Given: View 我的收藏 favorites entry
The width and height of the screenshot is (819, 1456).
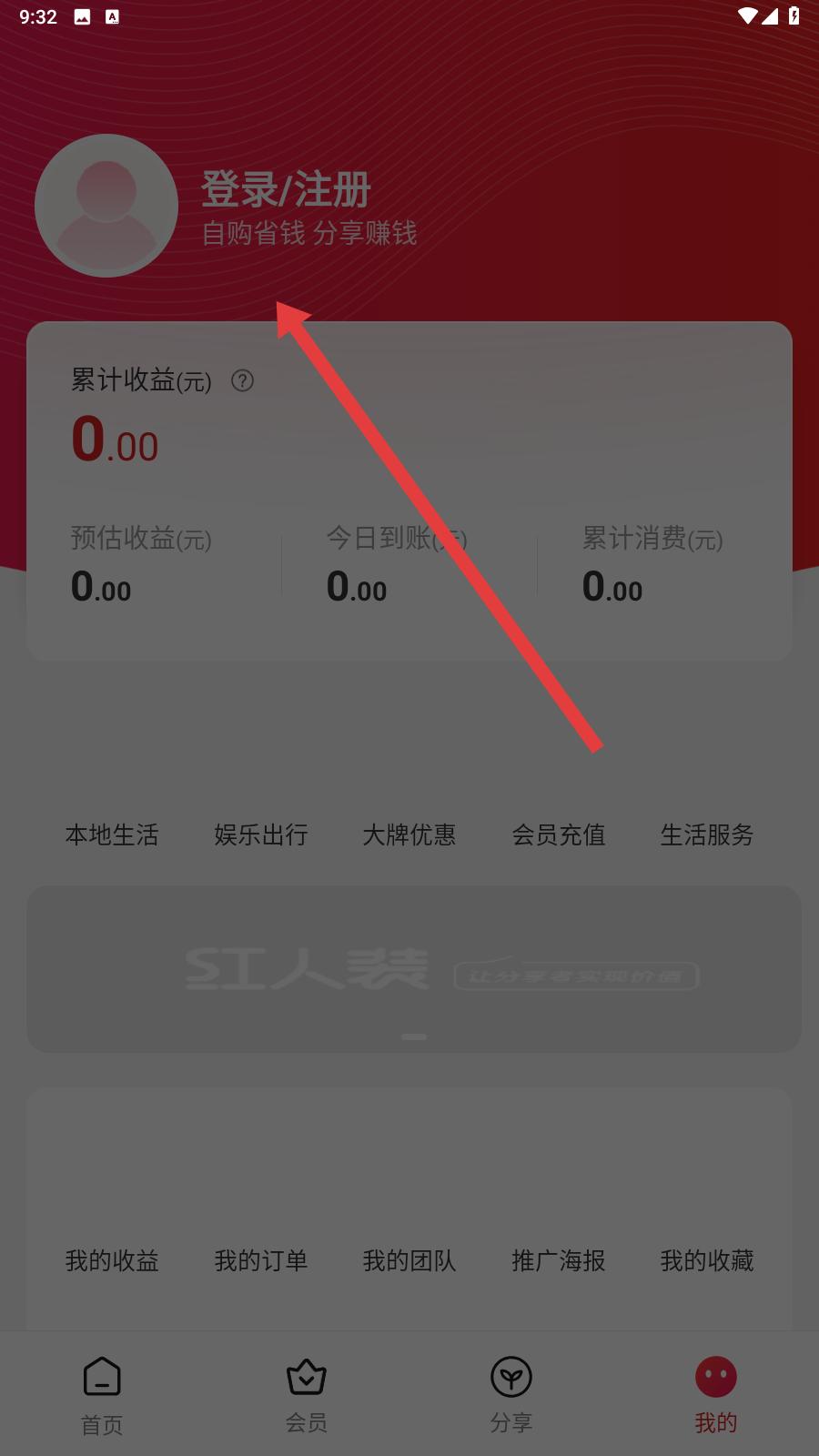Looking at the screenshot, I should pos(706,1260).
